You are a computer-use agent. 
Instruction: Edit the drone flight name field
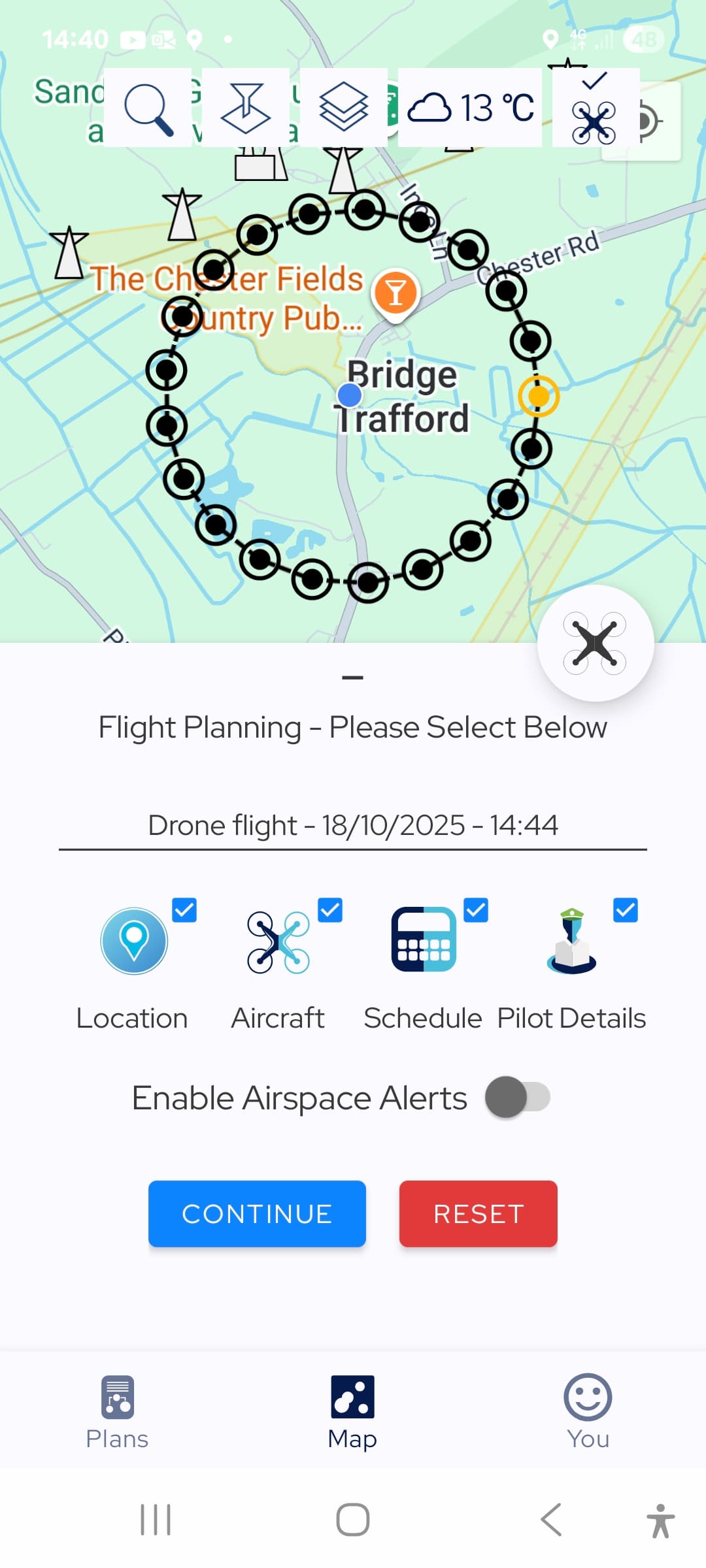[353, 825]
